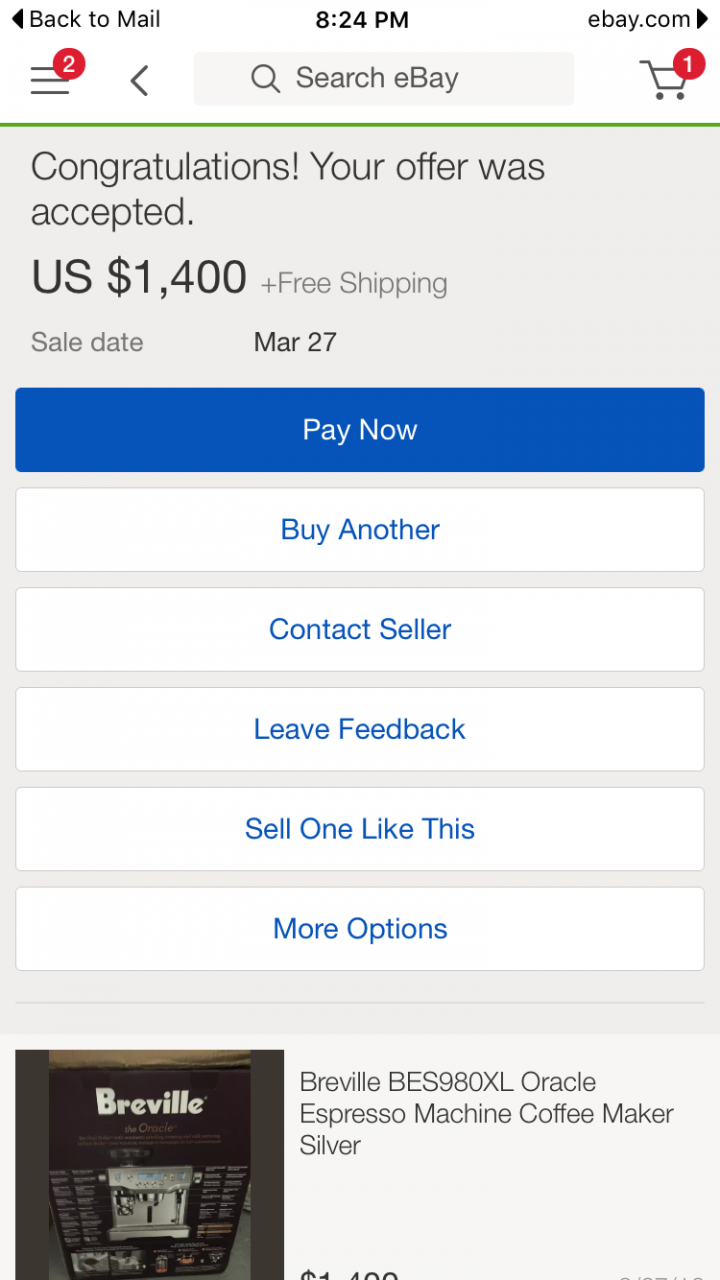
Task: Go back using the left chevron
Action: (140, 80)
